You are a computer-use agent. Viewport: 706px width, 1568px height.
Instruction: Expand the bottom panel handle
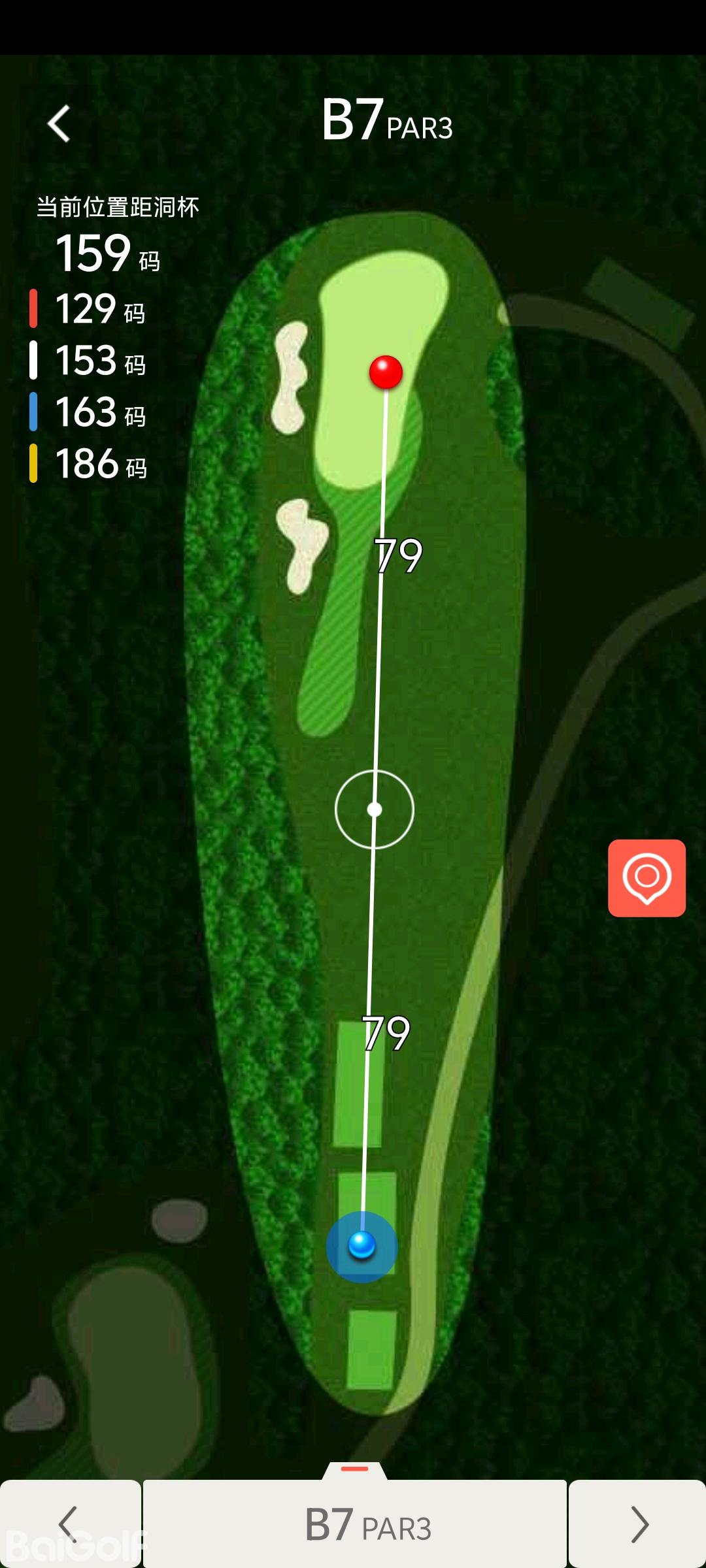point(355,1469)
